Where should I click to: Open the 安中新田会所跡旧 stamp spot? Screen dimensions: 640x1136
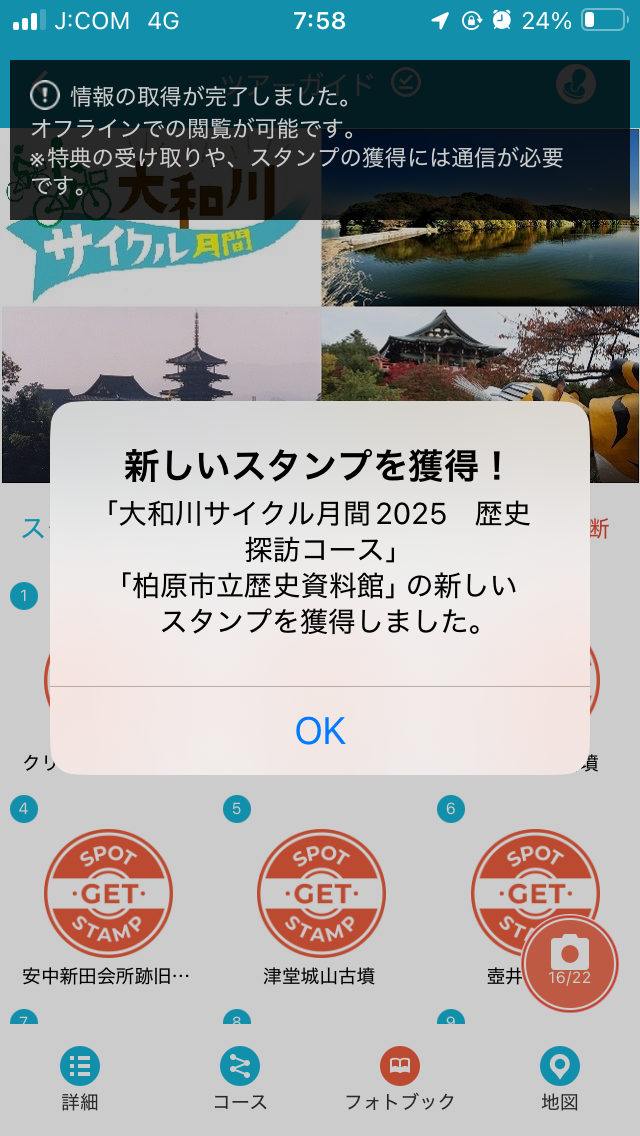108,894
